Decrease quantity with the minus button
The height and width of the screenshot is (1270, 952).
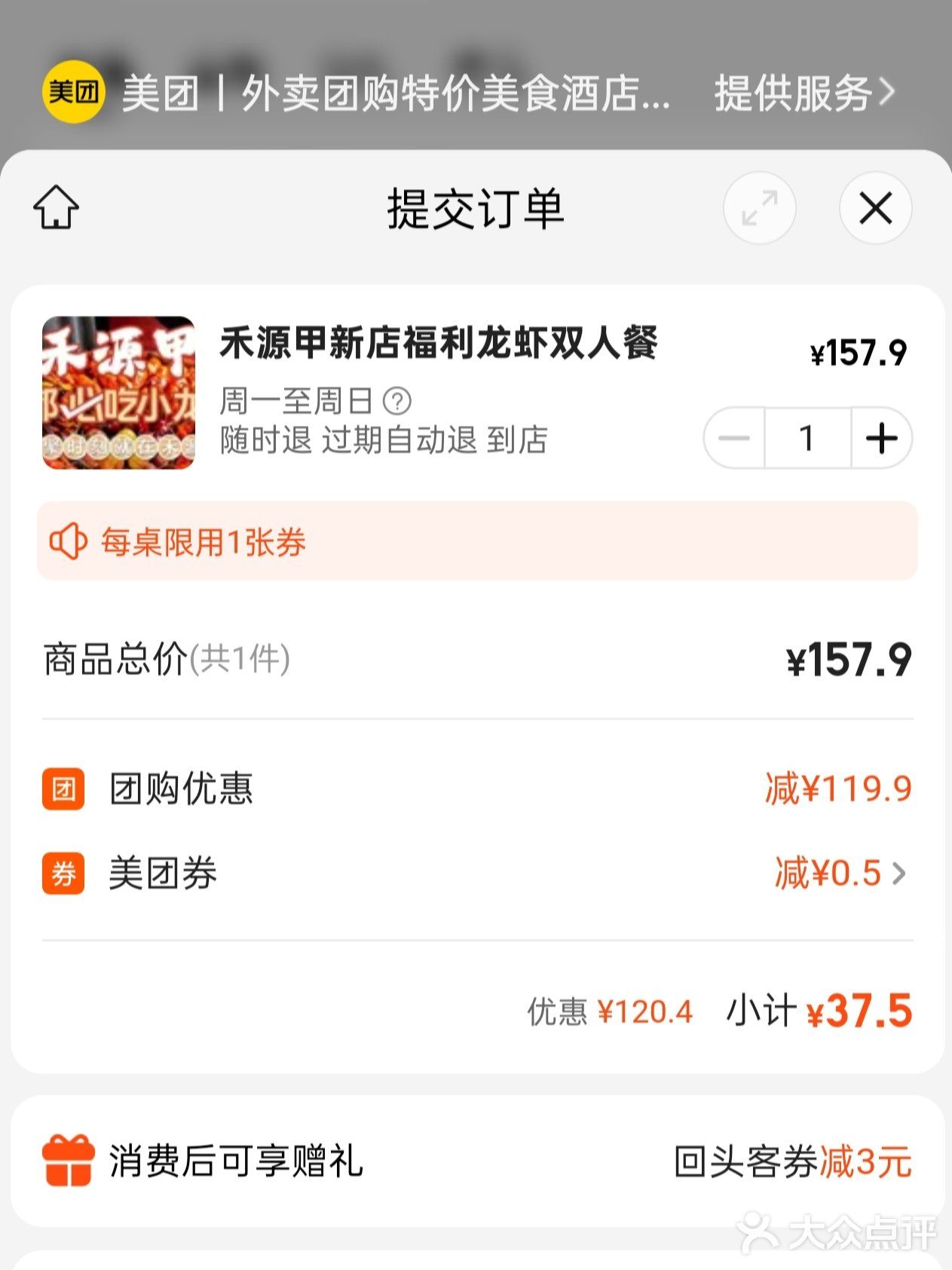734,438
